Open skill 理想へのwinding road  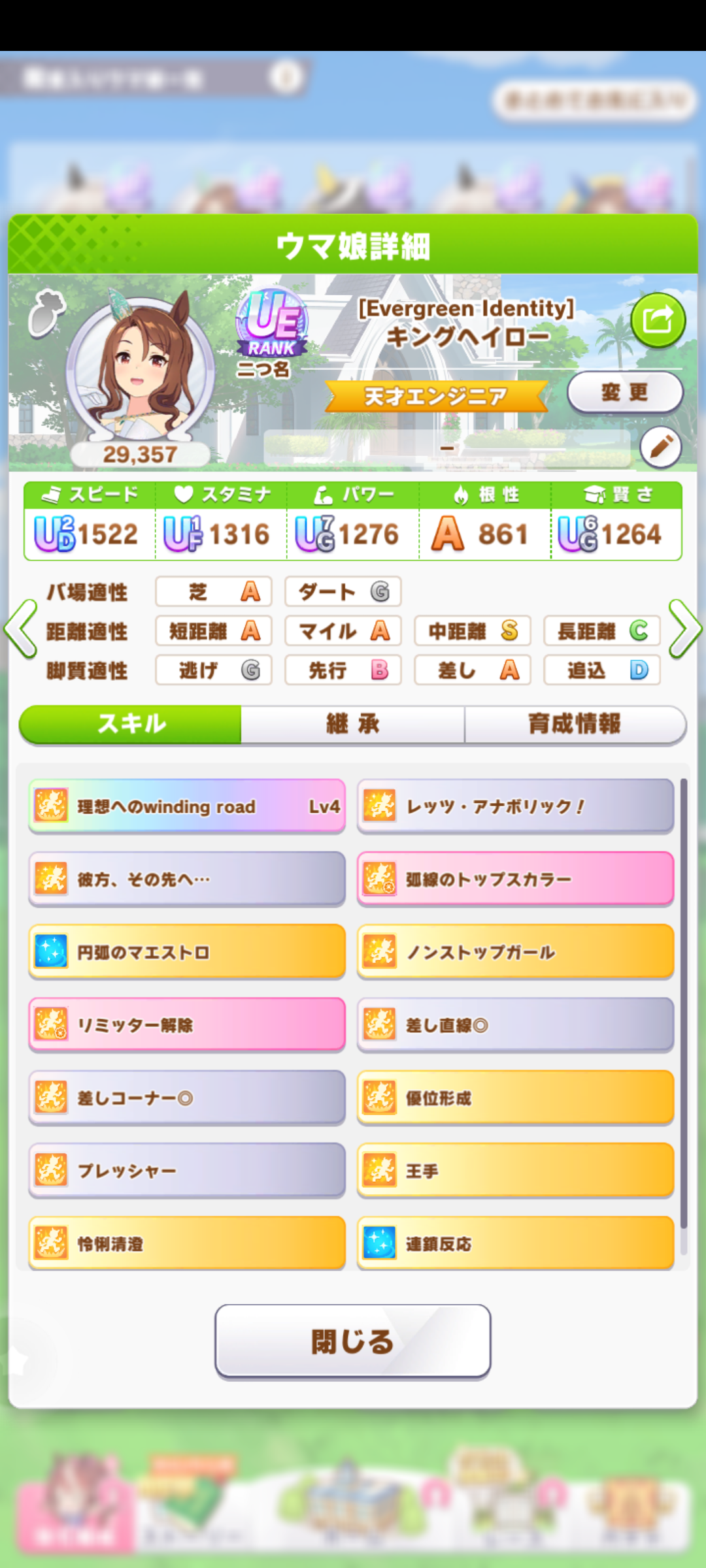pyautogui.click(x=187, y=806)
